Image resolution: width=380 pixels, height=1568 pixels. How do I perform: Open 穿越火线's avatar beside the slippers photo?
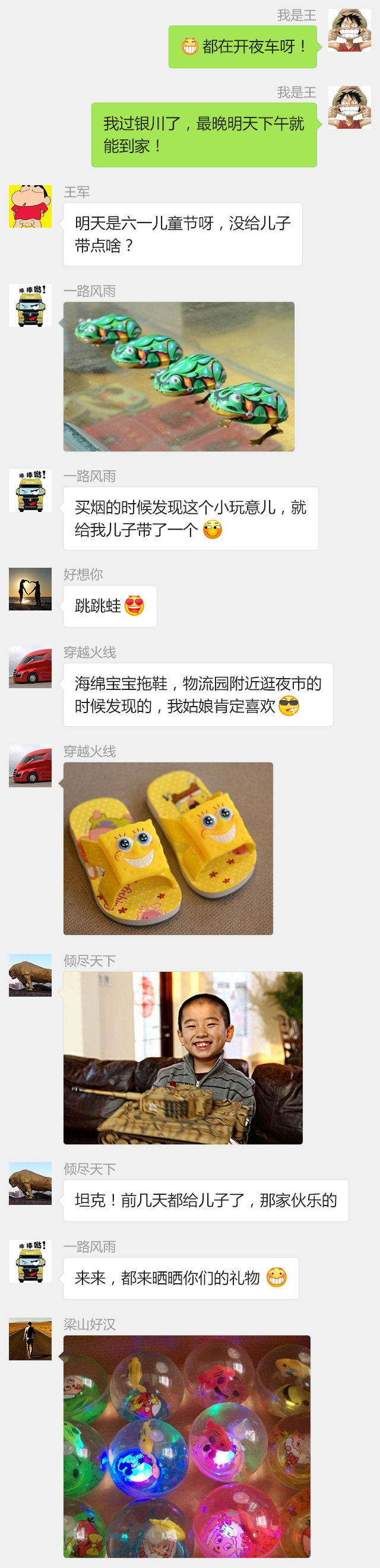(x=30, y=766)
